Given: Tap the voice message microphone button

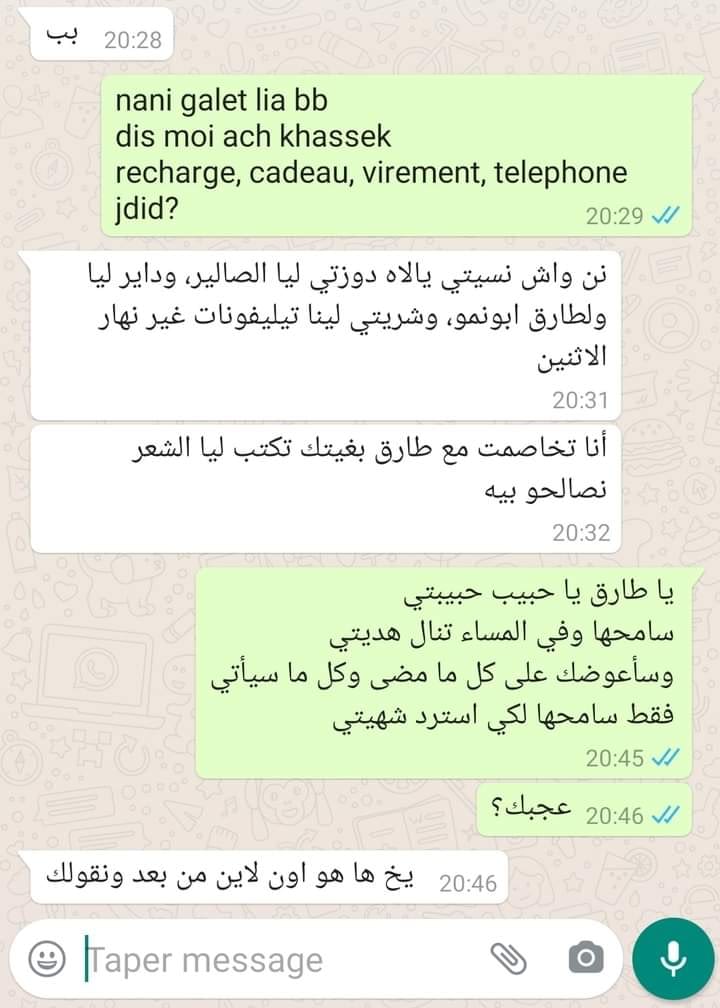Looking at the screenshot, I should click(674, 958).
